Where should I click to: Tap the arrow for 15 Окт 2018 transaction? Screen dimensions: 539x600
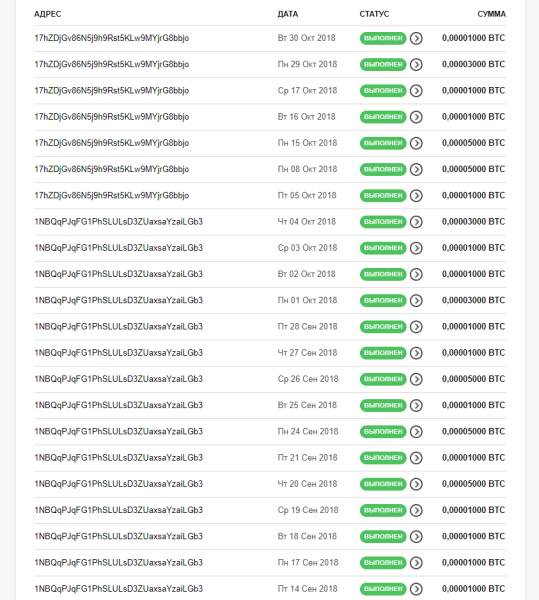[416, 143]
